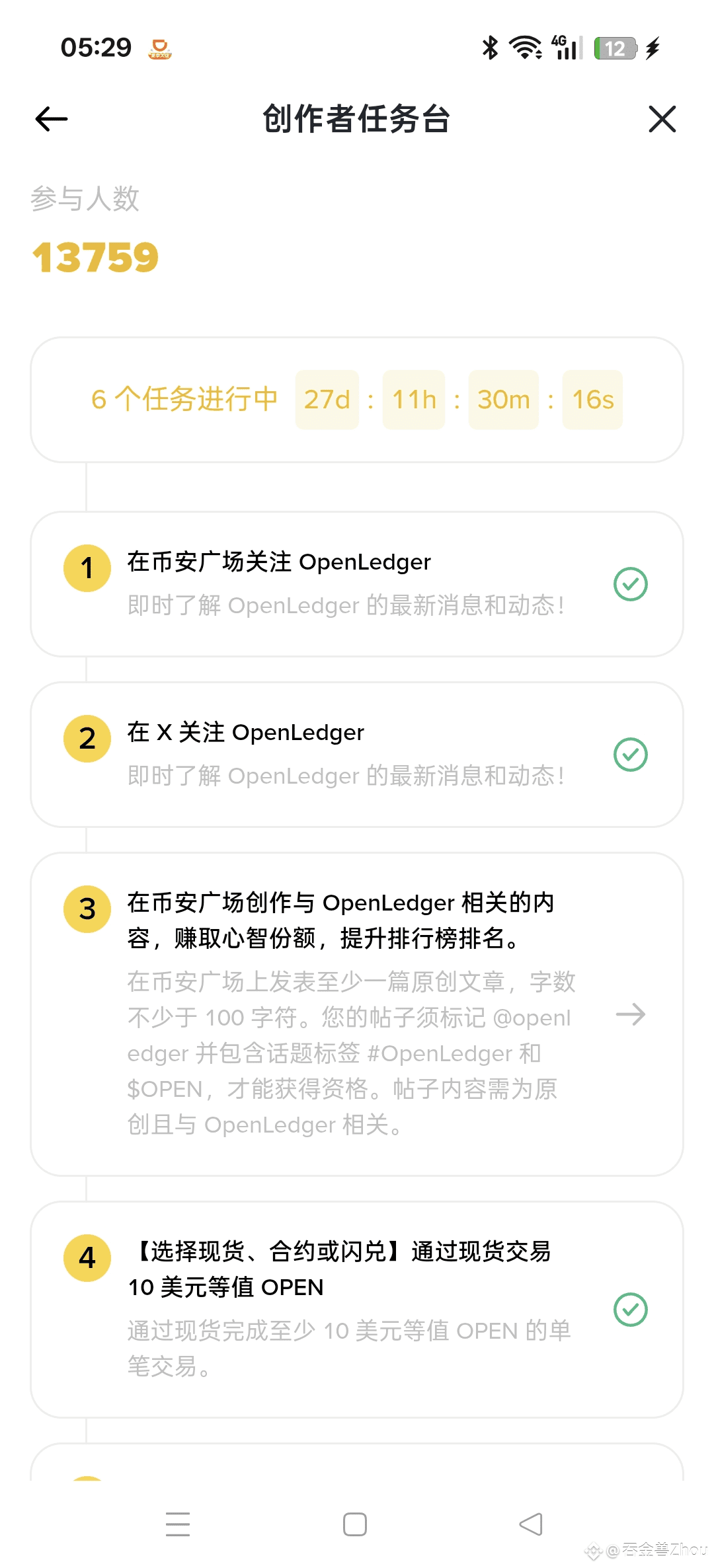
Task: Open task 3 创作 OpenLedger 相关内容 arrow
Action: 630,1014
